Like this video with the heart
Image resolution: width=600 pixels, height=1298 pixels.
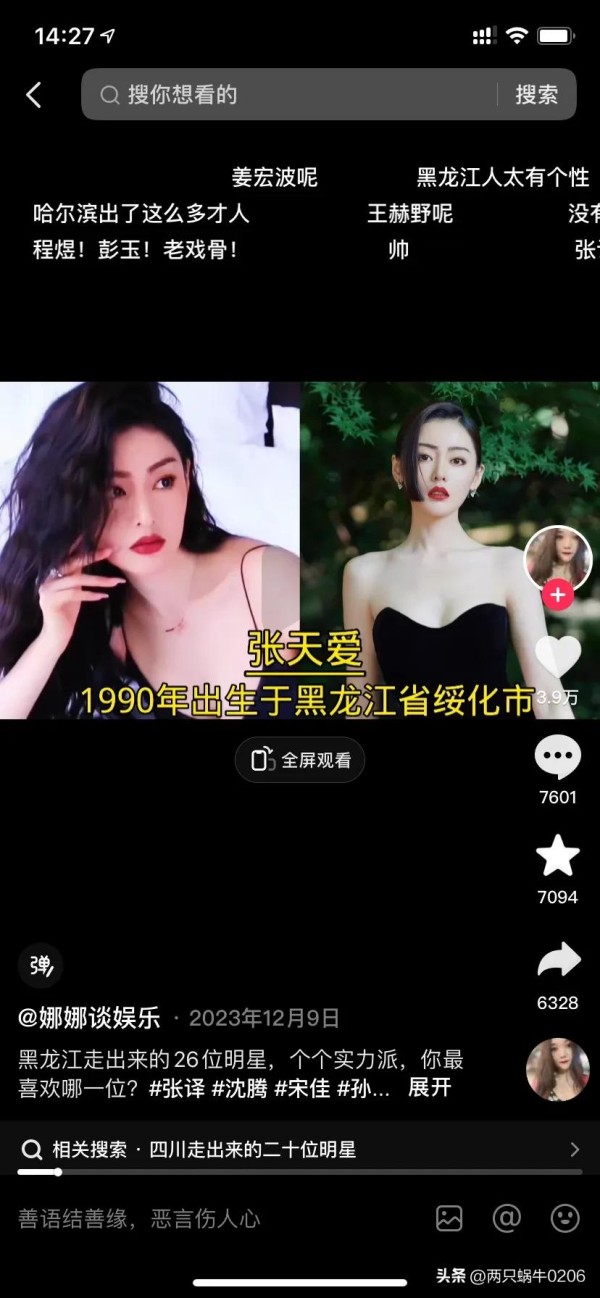[x=557, y=656]
